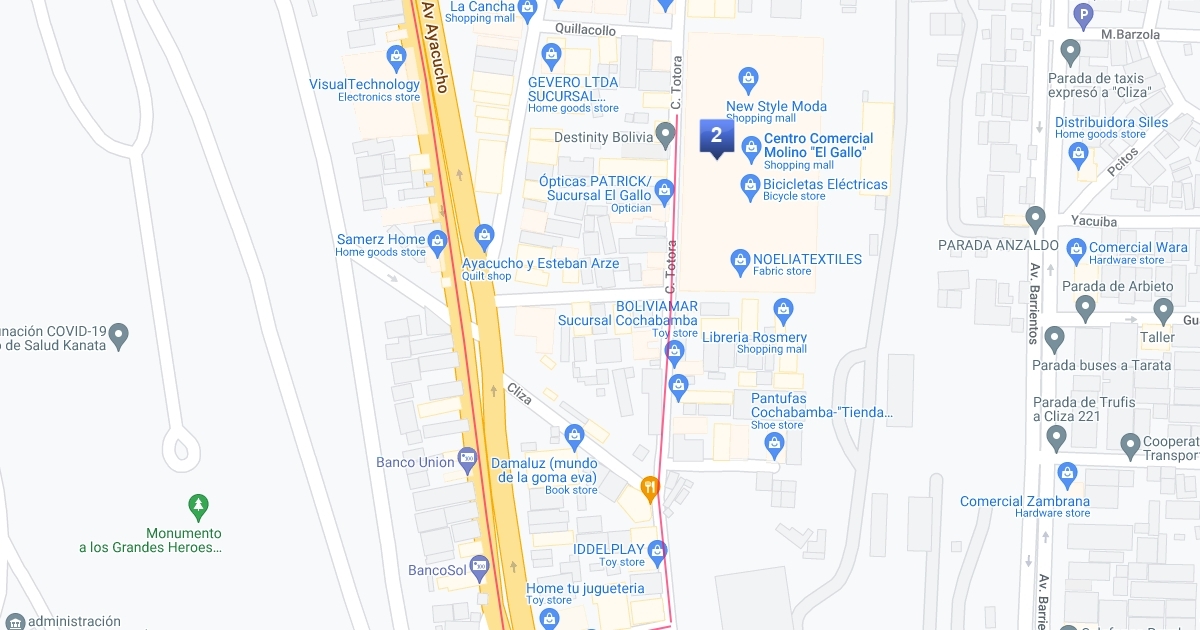Screen dimensions: 1200x630
Task: Select the NOELIATEXTILES fabric store marker
Action: click(x=740, y=259)
